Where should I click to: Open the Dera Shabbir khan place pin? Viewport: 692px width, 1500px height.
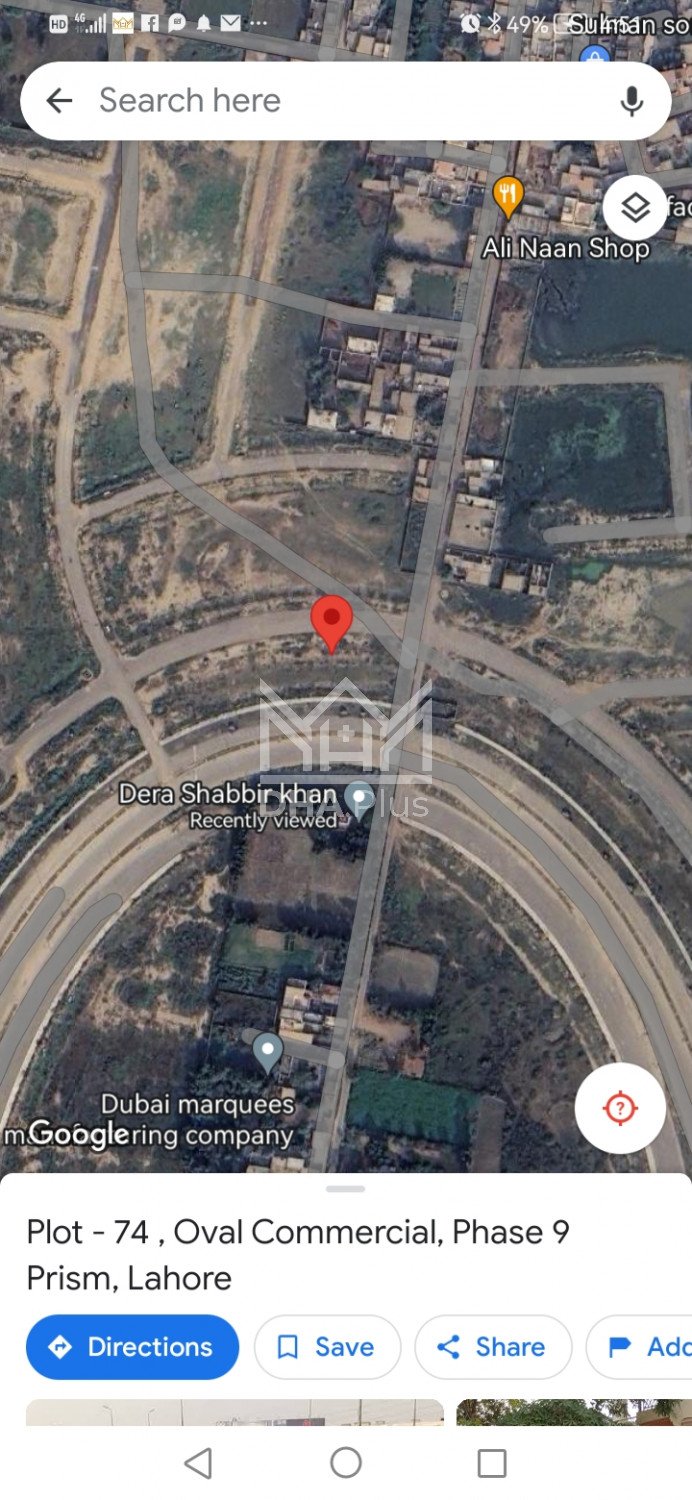tap(358, 798)
